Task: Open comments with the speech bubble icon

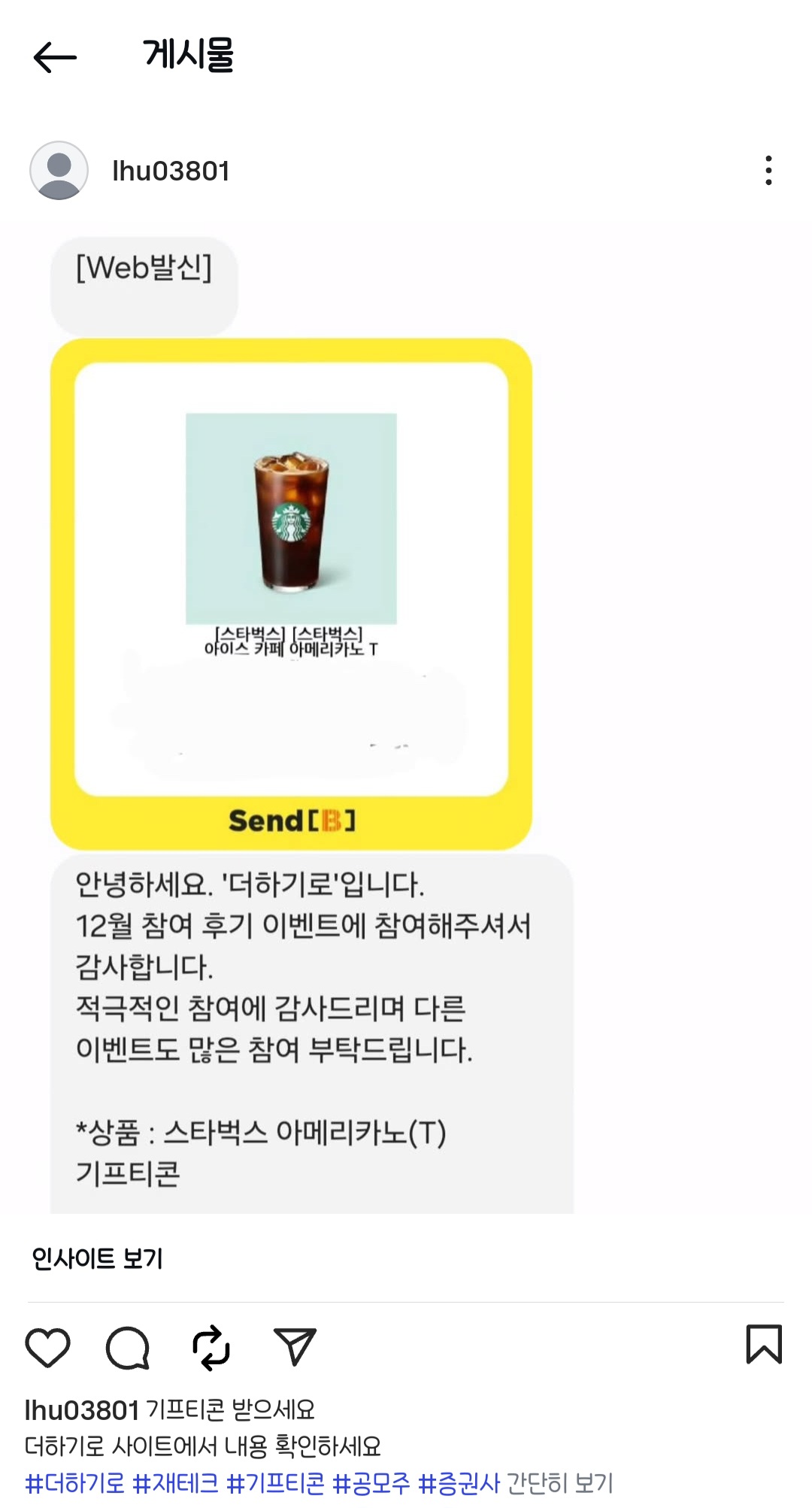Action: coord(128,1346)
